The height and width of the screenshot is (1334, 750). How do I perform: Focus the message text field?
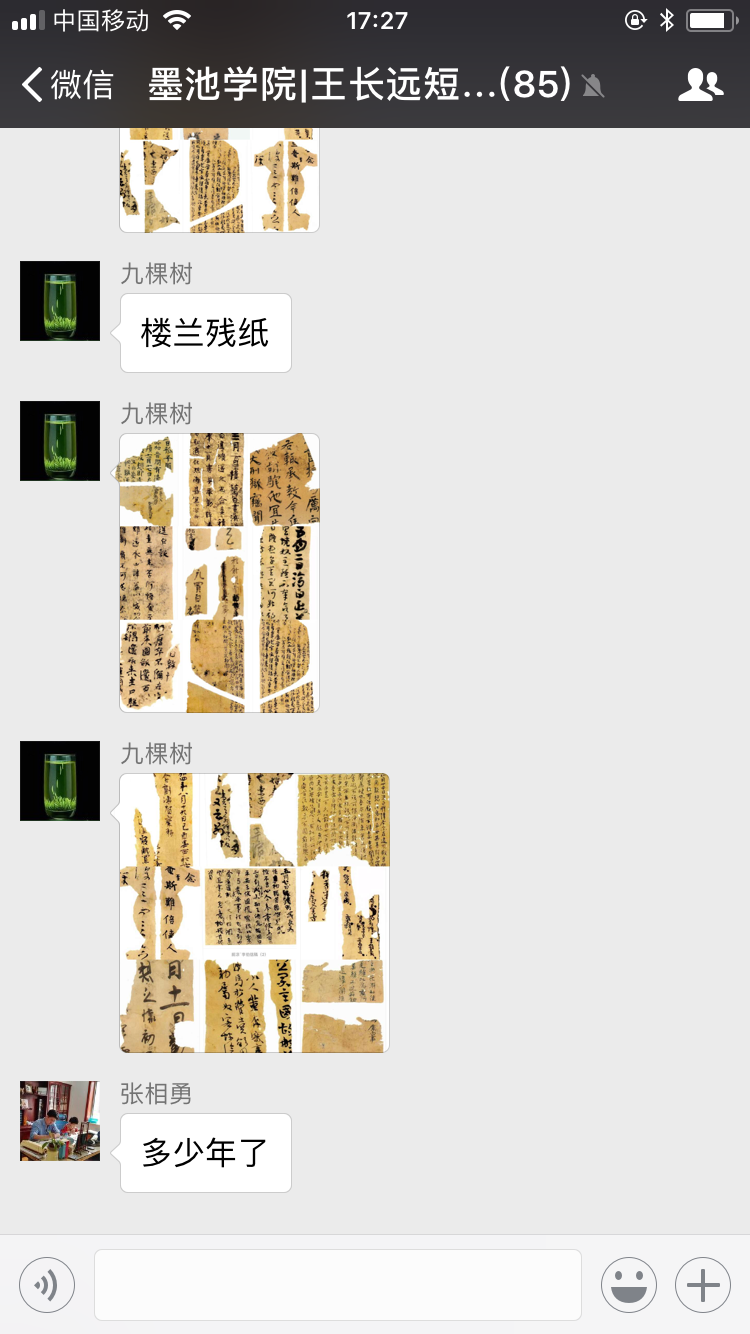(x=338, y=1284)
